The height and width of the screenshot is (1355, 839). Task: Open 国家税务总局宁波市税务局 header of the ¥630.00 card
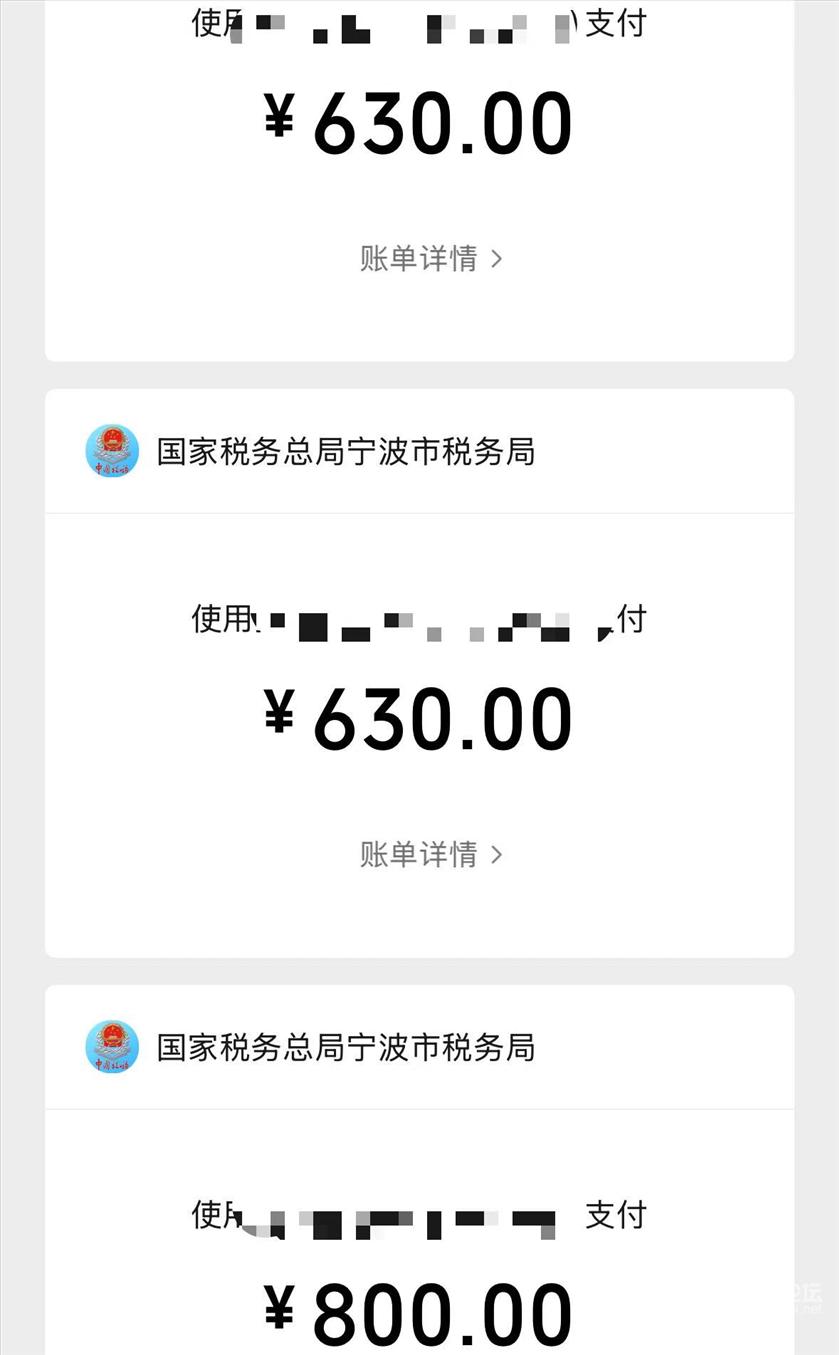(345, 451)
